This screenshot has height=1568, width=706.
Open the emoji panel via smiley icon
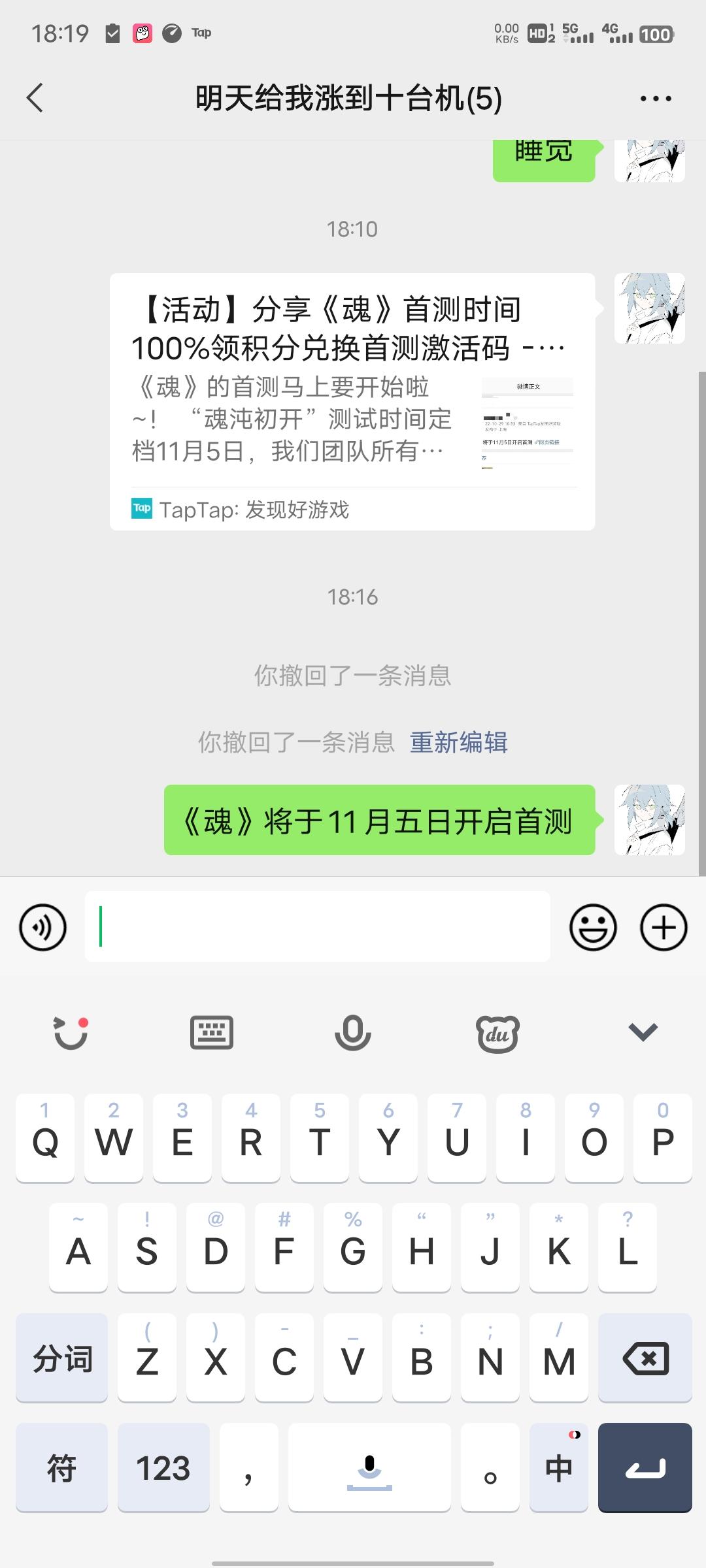(x=592, y=927)
